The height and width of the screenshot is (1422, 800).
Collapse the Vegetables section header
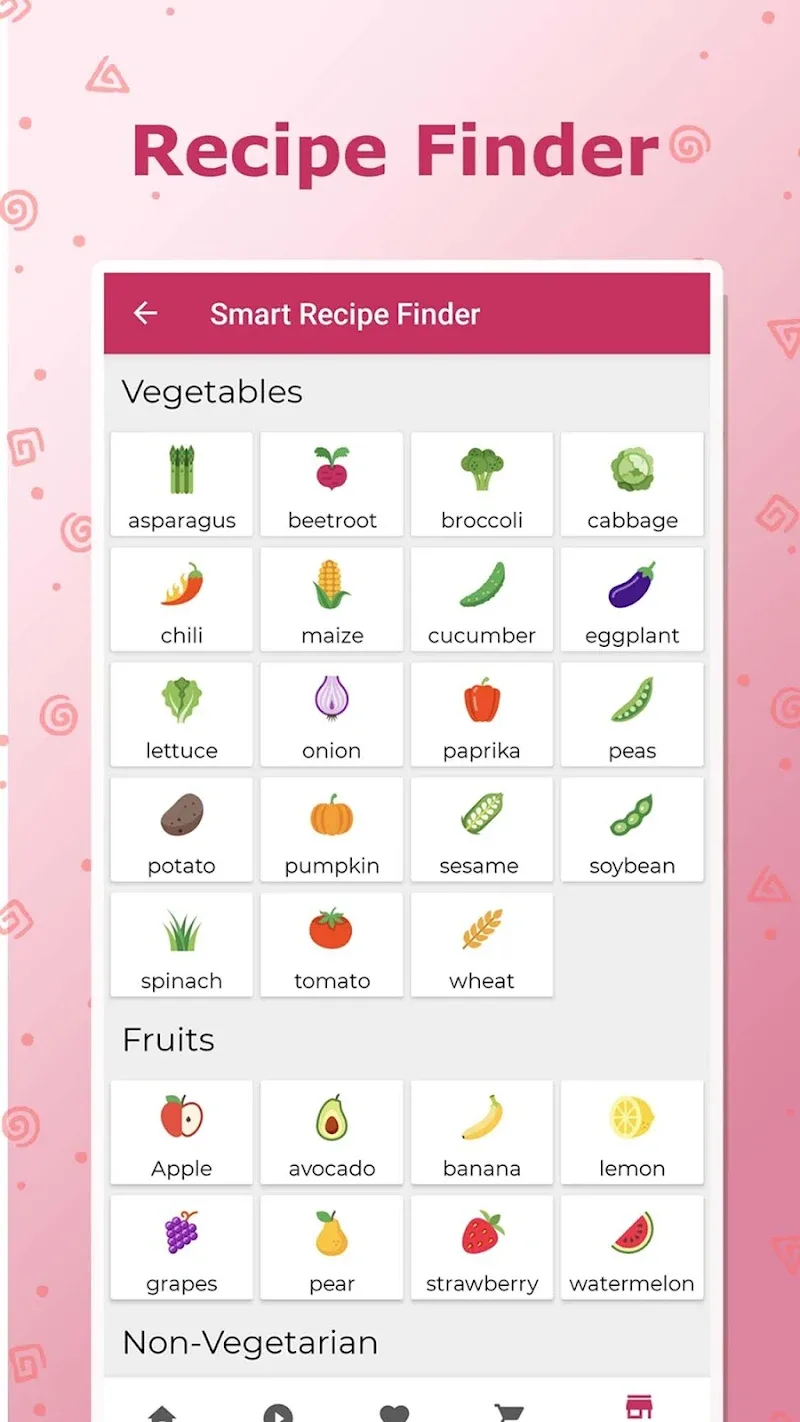[x=212, y=391]
